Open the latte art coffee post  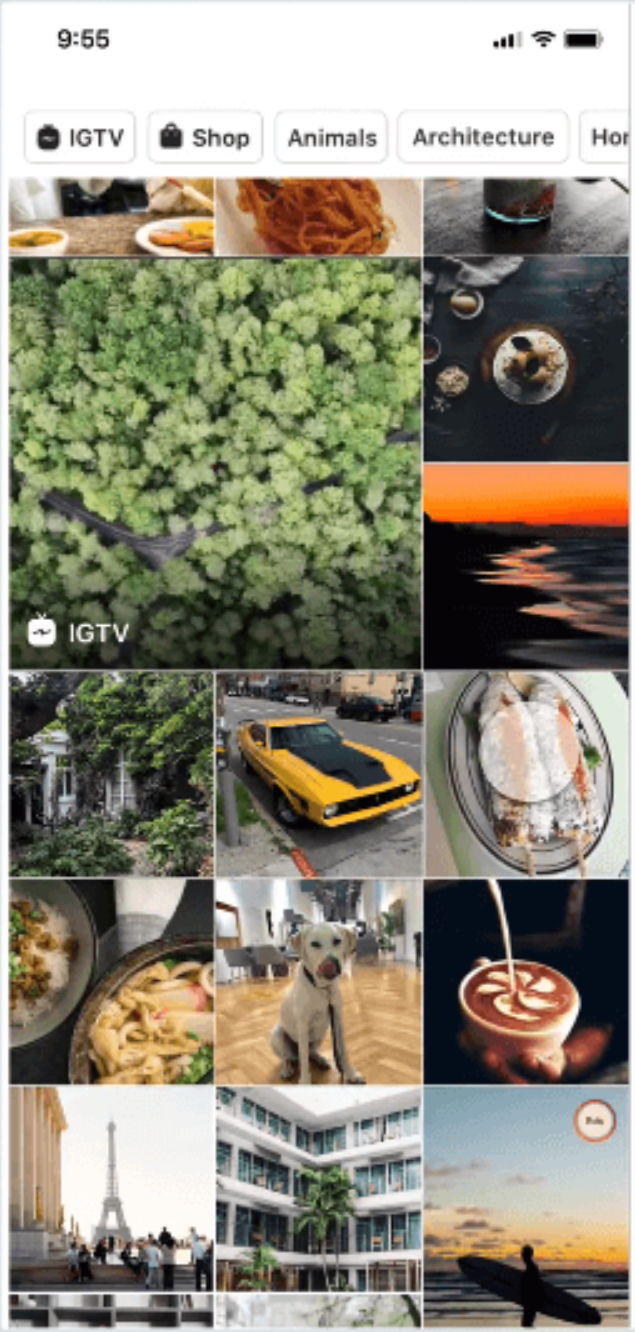pos(526,982)
